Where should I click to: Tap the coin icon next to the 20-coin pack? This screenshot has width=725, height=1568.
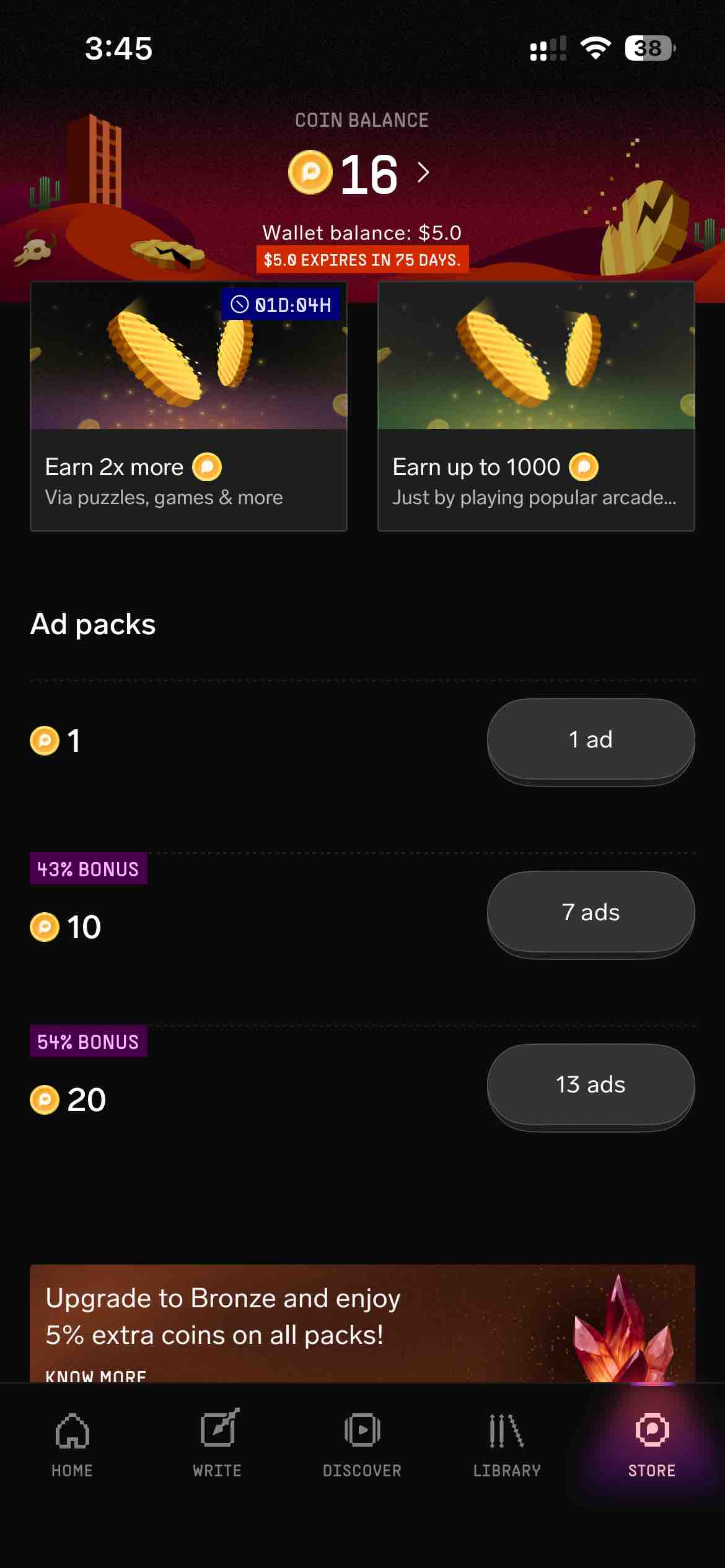coord(44,1099)
